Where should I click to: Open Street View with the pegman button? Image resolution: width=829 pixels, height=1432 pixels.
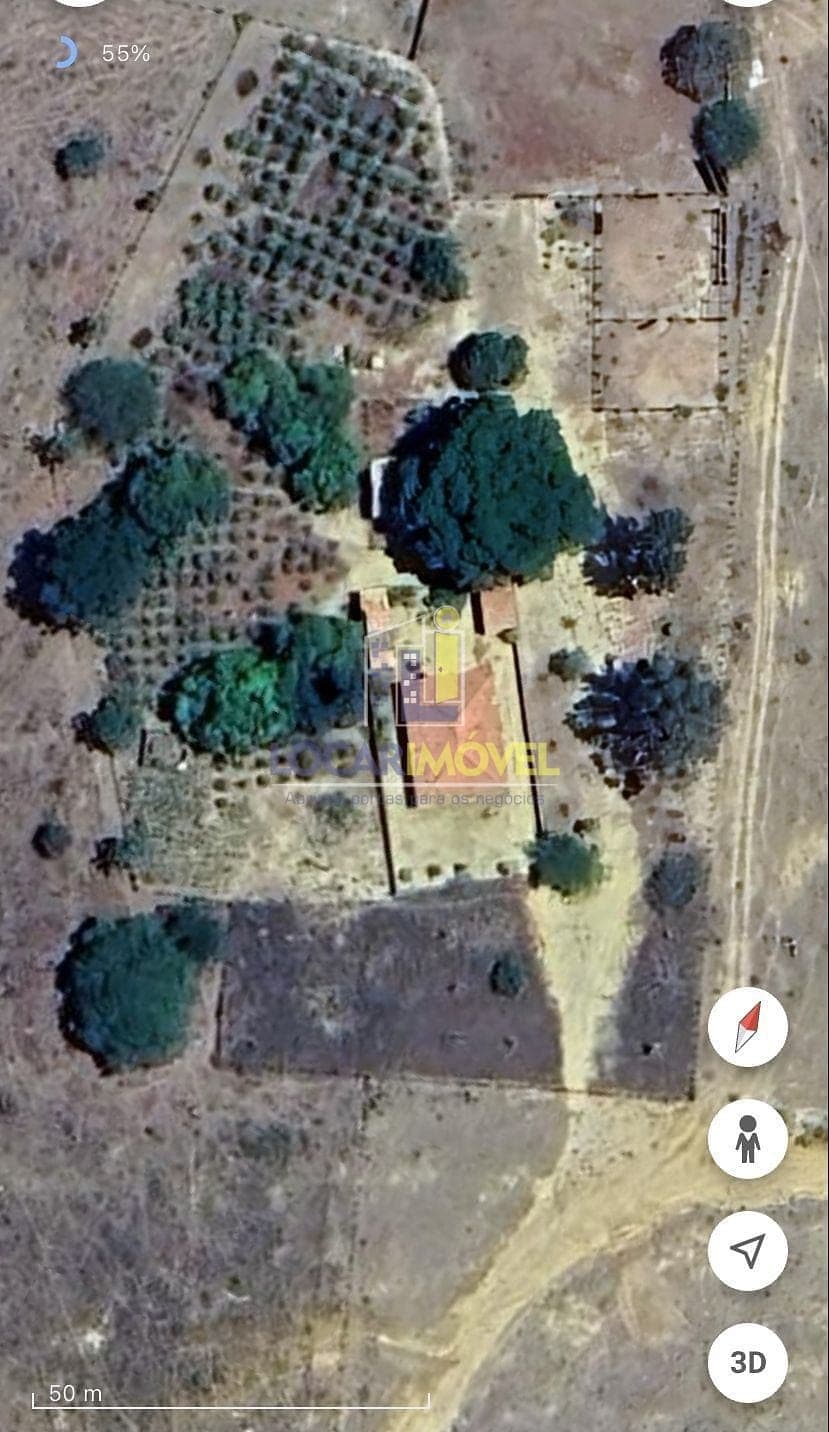tap(748, 1139)
